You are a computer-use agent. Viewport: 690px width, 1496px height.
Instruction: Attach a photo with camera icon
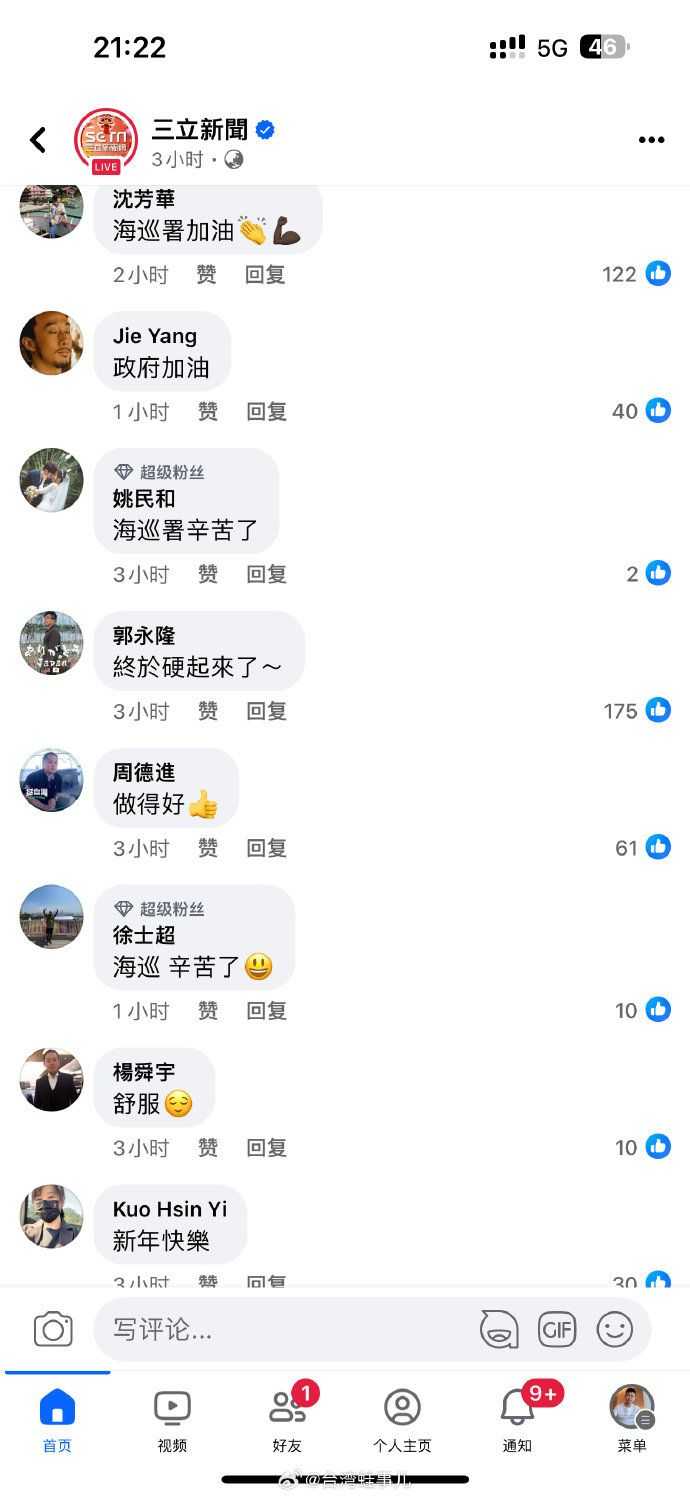(x=53, y=1329)
